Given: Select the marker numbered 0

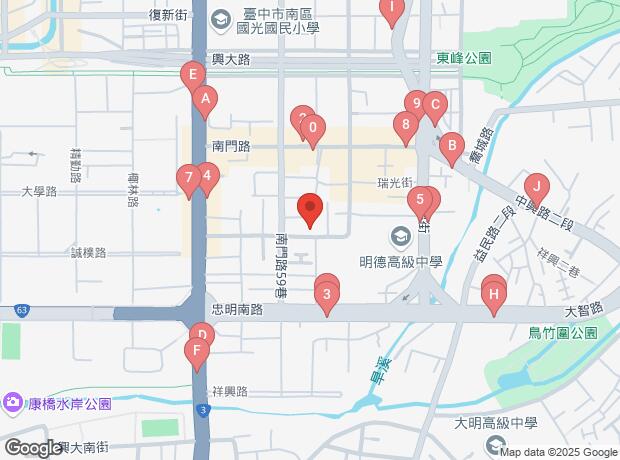Looking at the screenshot, I should (314, 128).
